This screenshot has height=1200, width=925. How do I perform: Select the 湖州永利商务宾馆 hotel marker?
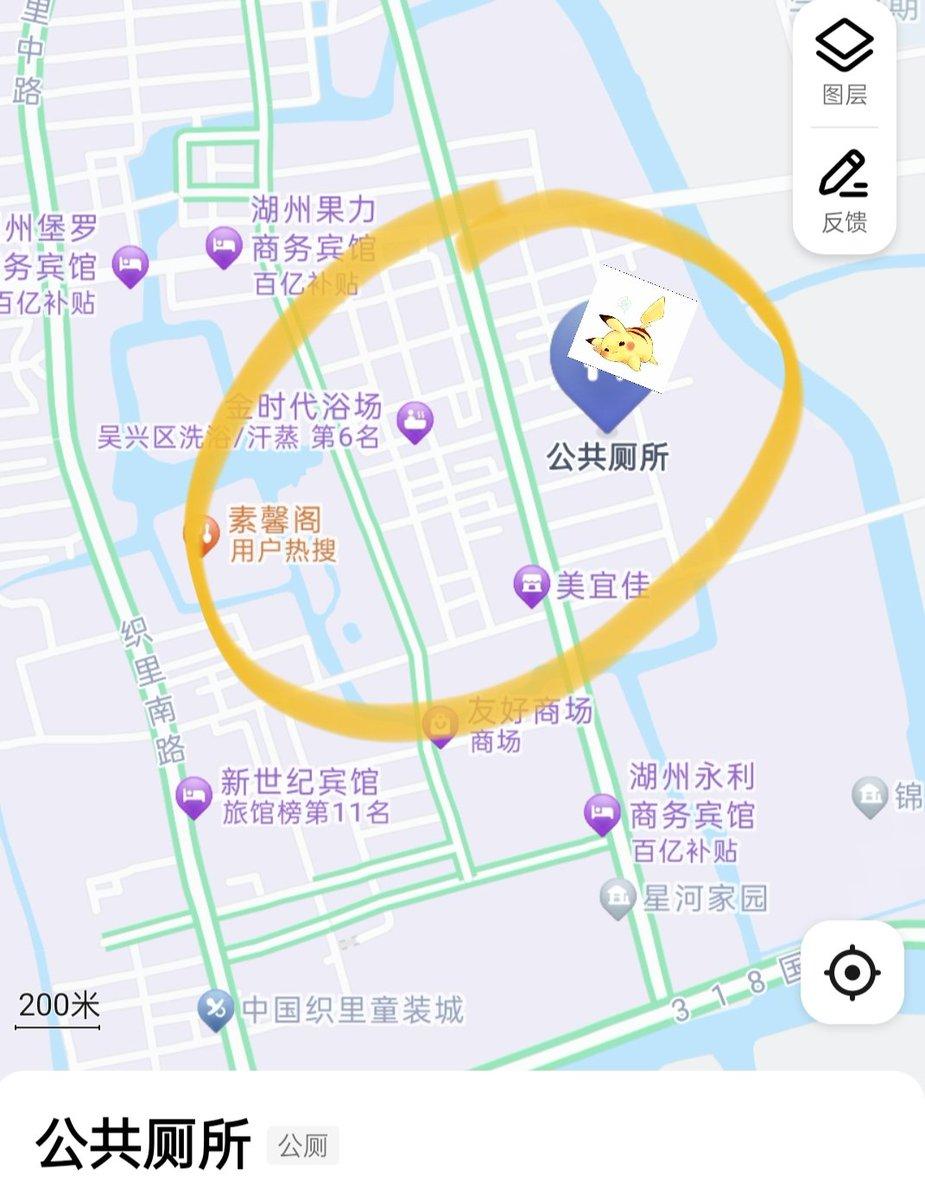601,813
